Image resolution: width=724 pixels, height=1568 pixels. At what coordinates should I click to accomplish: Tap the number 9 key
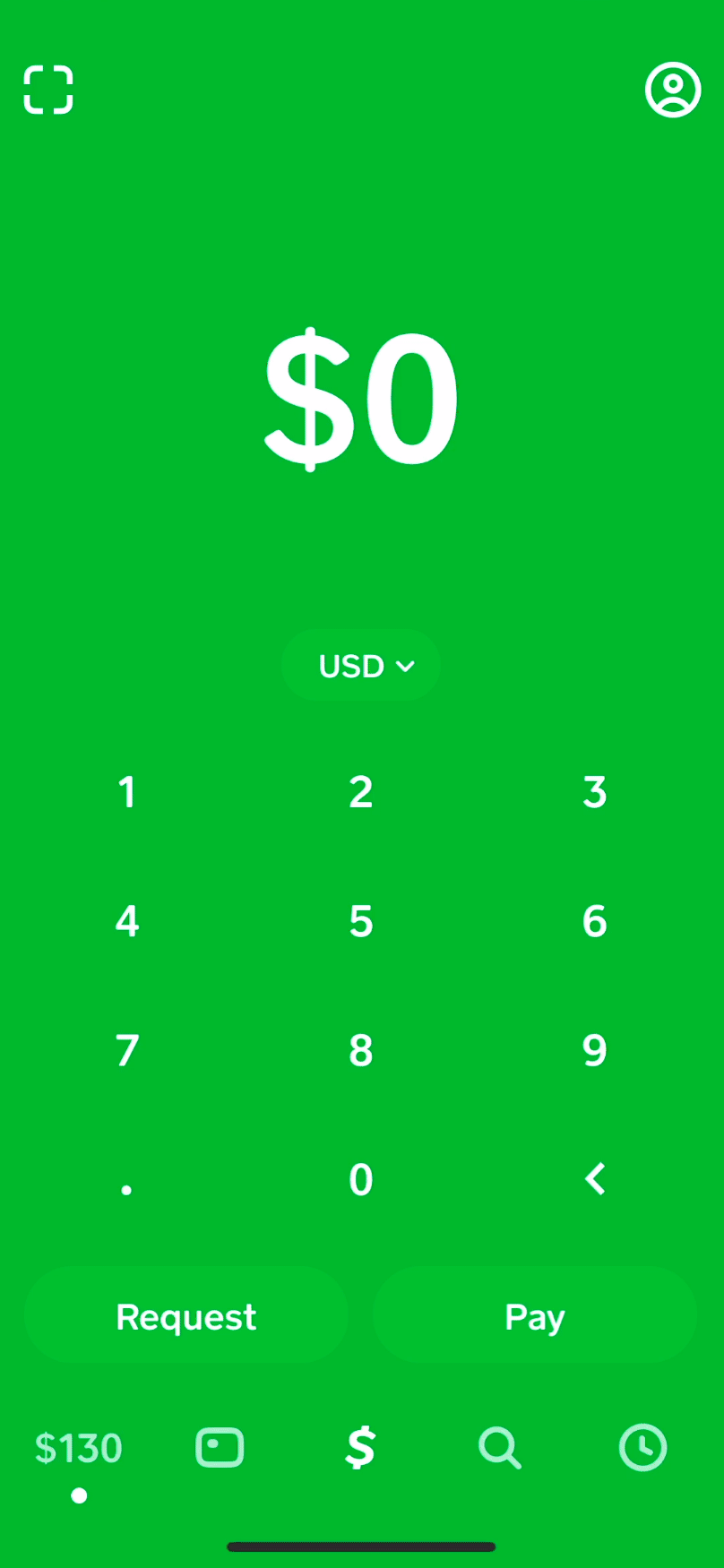(x=594, y=1050)
